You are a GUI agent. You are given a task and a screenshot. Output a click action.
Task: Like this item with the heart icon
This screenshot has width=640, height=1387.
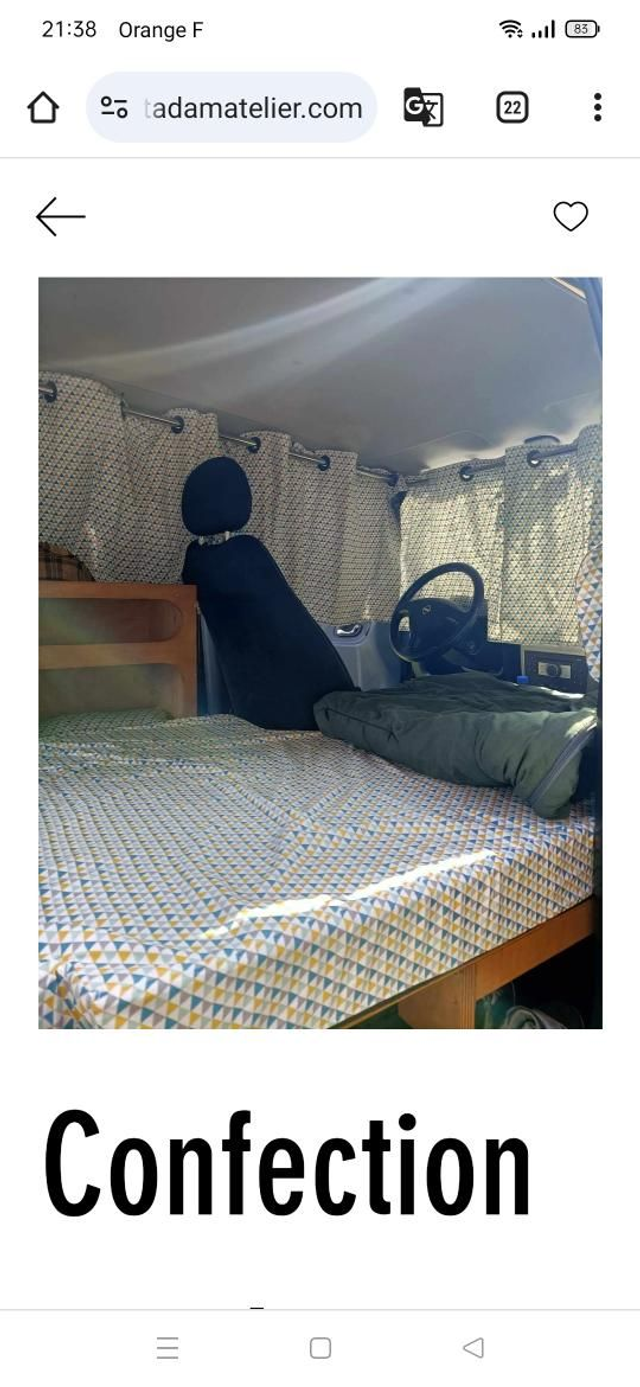coord(570,216)
